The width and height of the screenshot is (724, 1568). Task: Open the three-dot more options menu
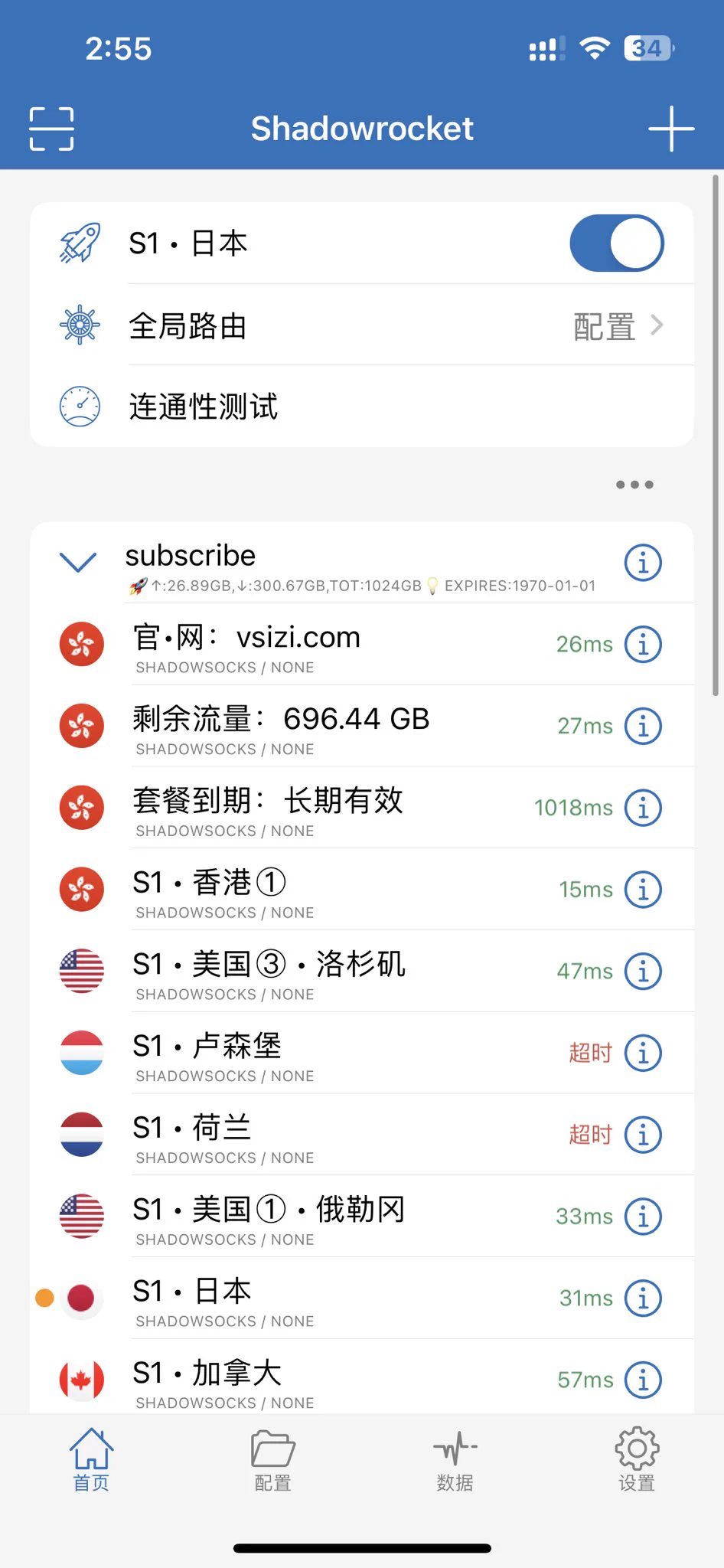[x=634, y=485]
